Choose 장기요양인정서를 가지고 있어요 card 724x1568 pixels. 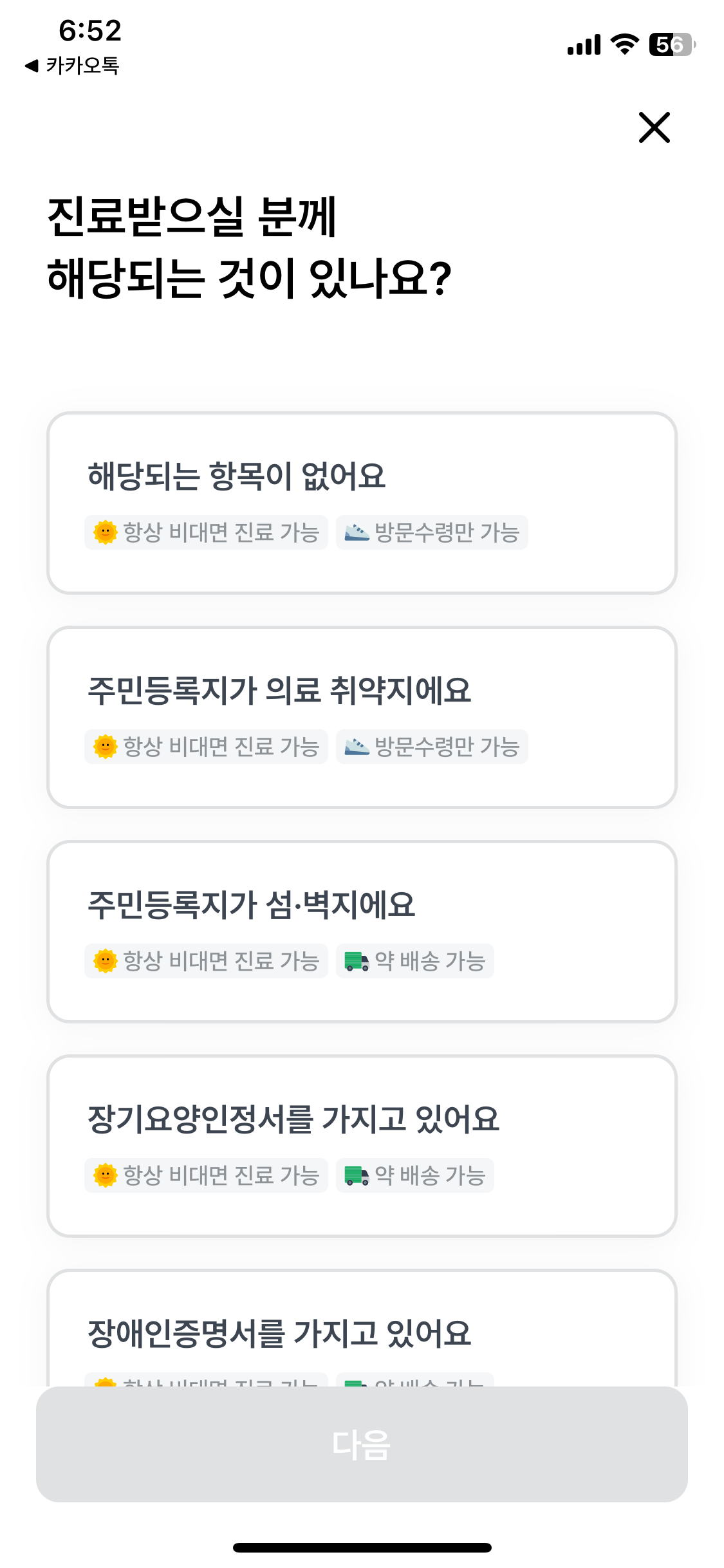362,1145
